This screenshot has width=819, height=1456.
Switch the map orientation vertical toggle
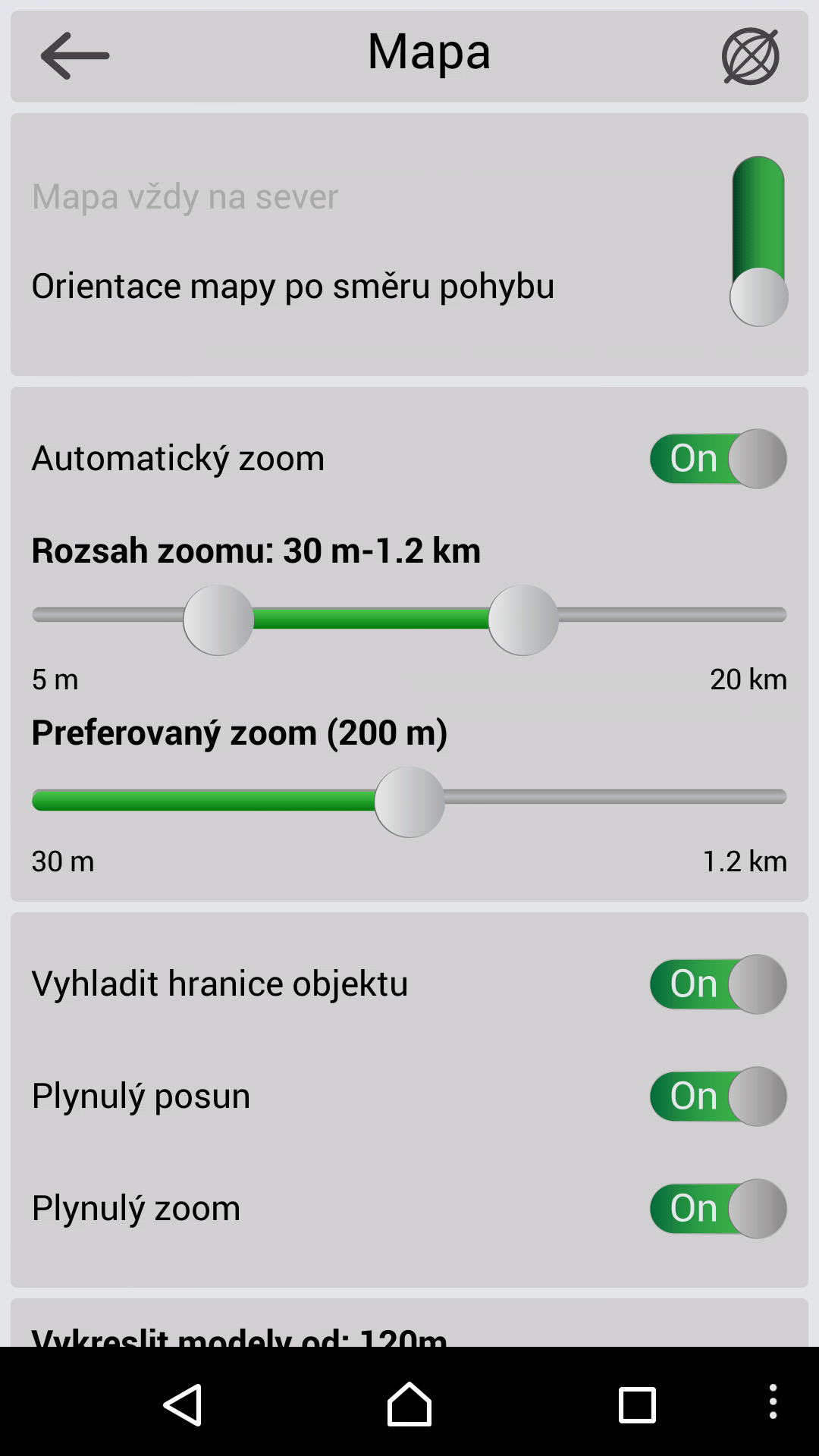point(758,241)
